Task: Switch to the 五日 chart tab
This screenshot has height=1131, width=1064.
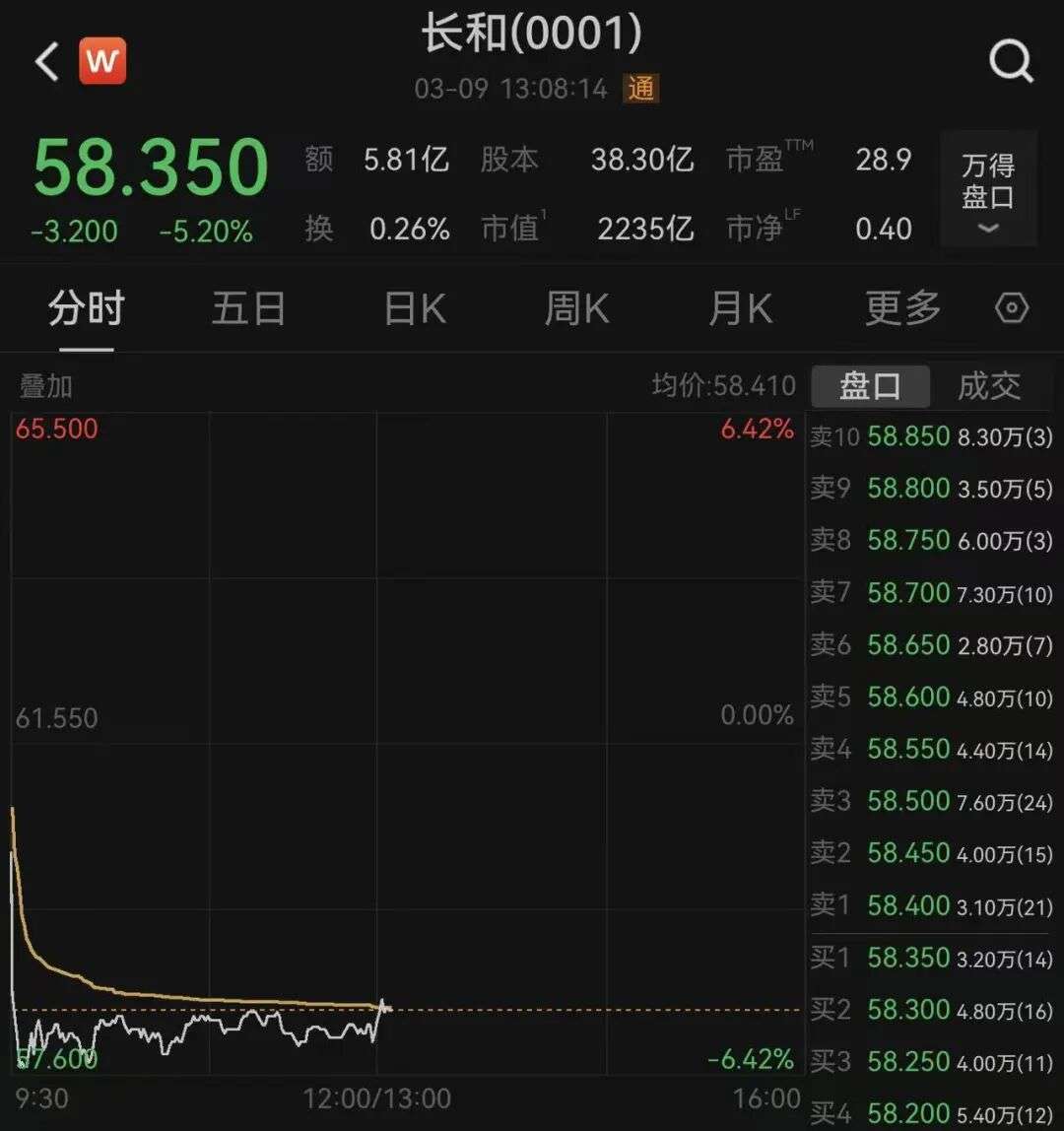Action: (248, 308)
